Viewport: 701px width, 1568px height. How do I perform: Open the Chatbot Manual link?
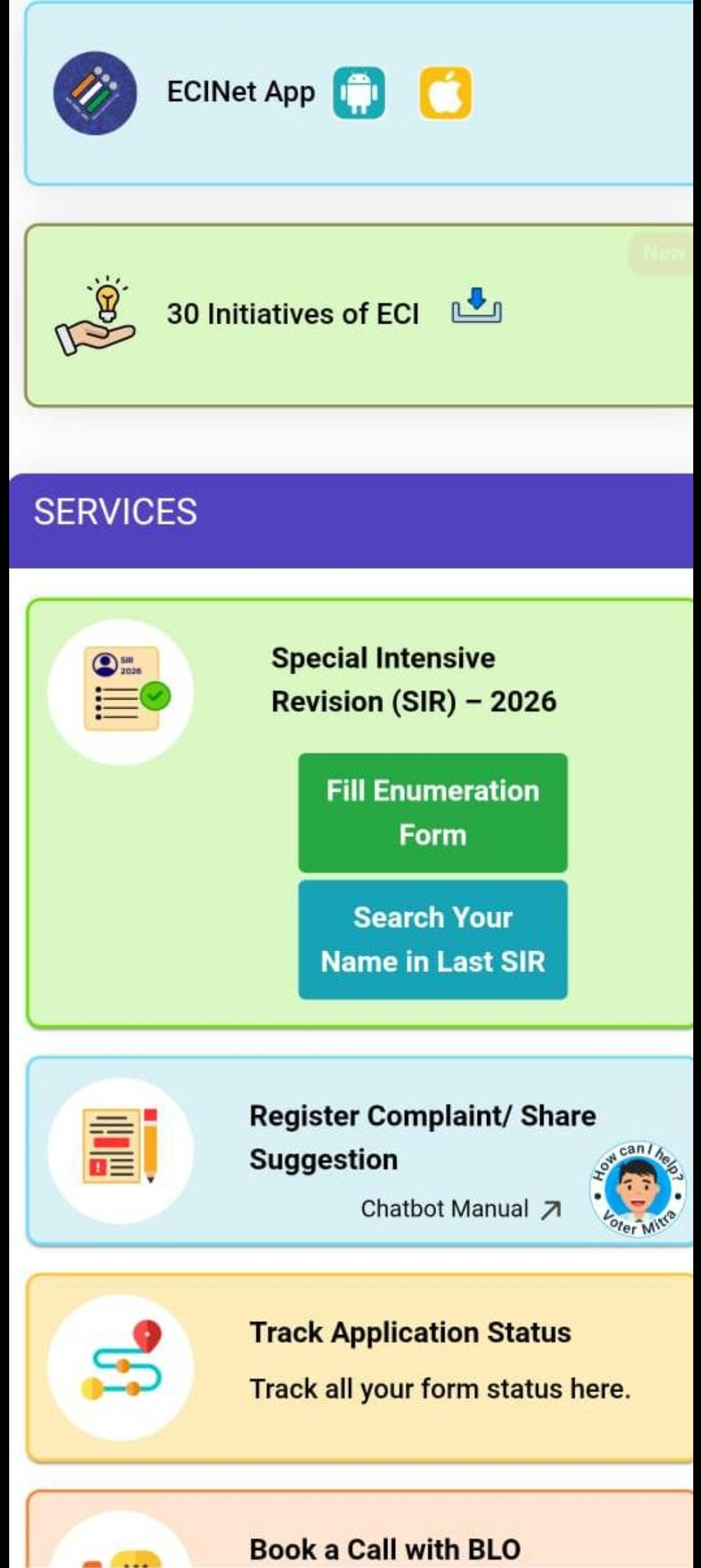[x=459, y=1208]
